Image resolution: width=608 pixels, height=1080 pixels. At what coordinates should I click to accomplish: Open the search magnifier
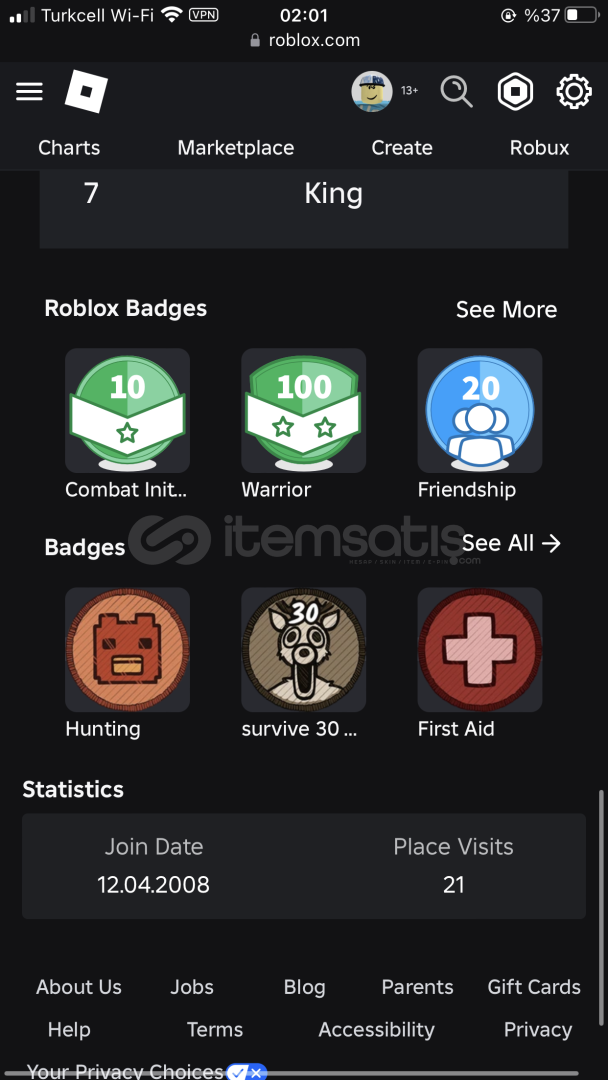(x=456, y=92)
